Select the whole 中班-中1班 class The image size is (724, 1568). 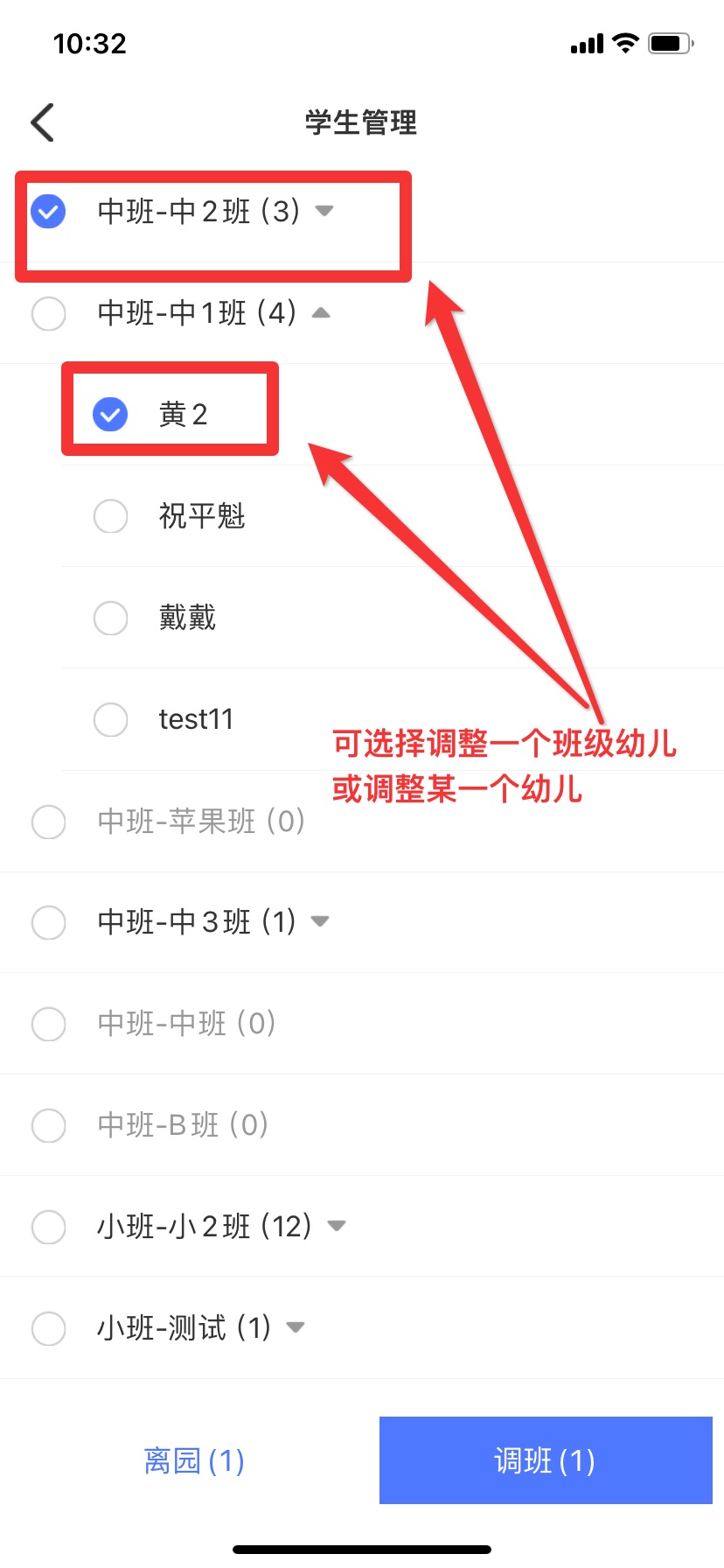48,313
